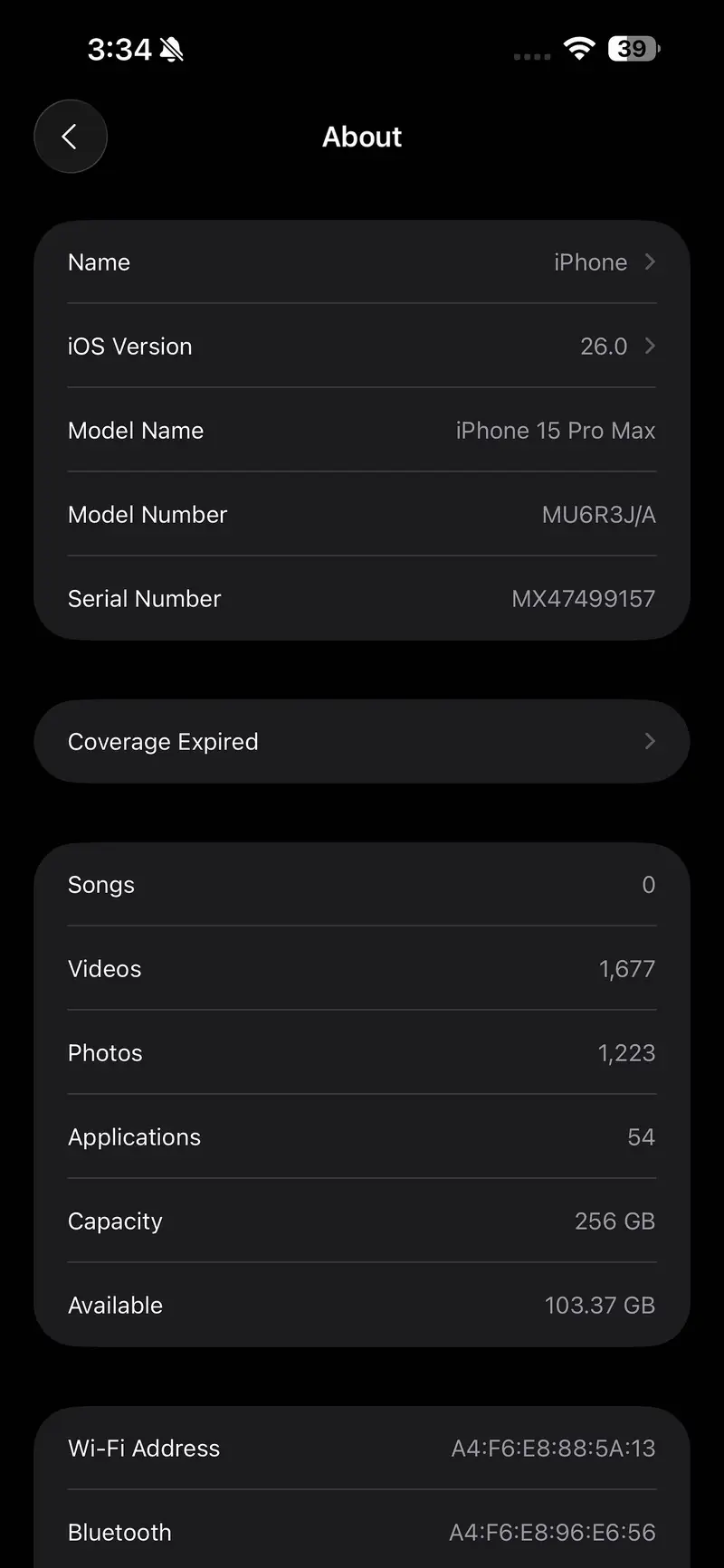
Task: Open iOS Version details
Action: tap(362, 347)
